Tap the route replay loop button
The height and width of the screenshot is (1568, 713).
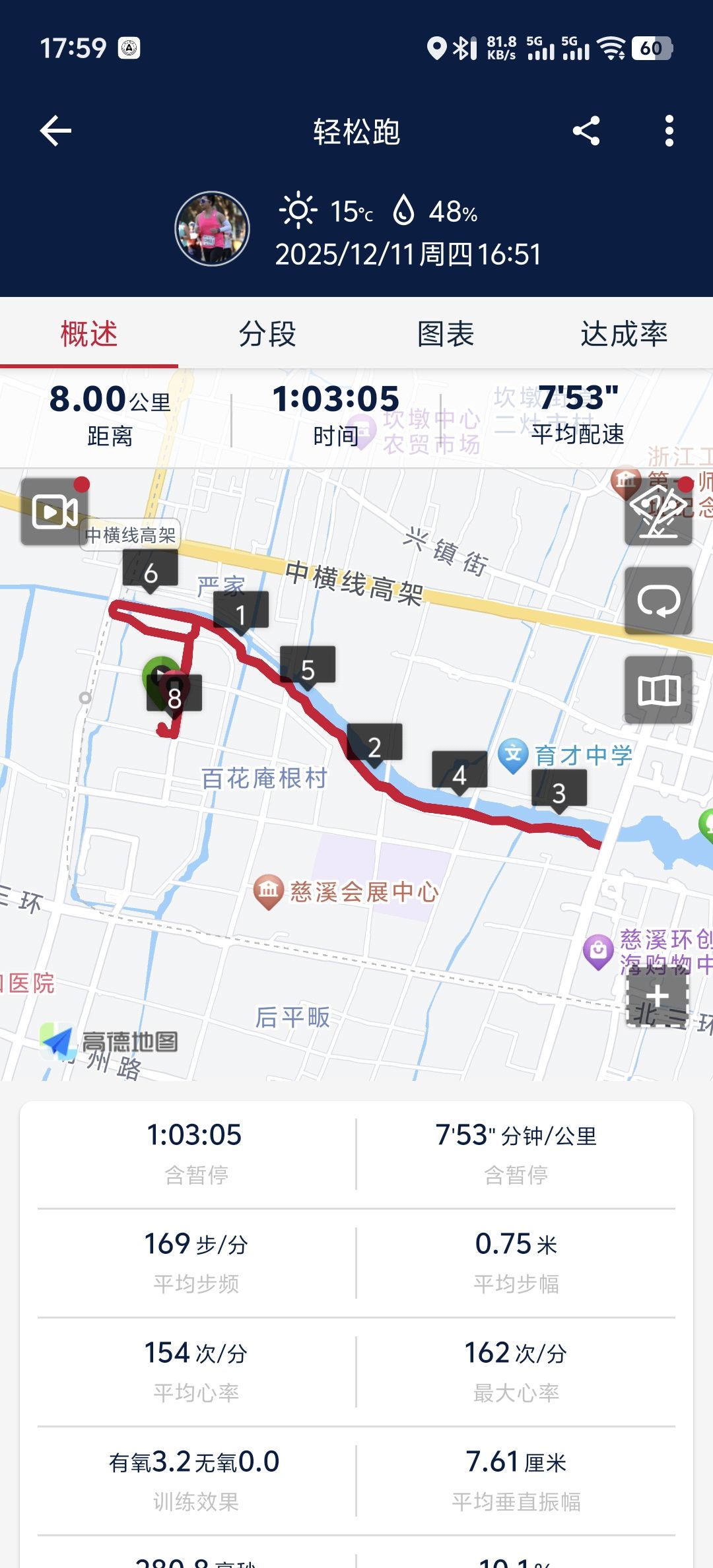tap(658, 601)
